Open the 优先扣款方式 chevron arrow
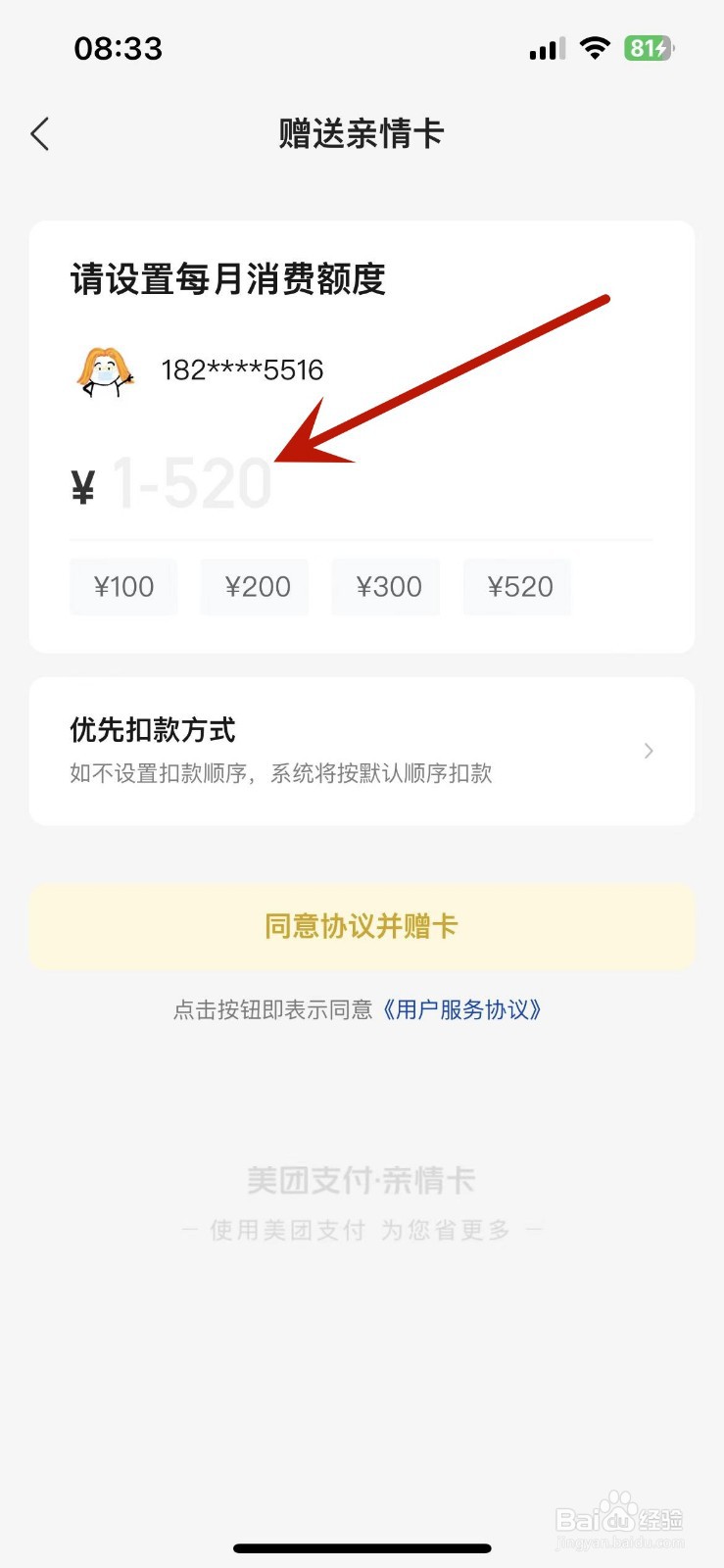This screenshot has width=724, height=1568. [648, 751]
